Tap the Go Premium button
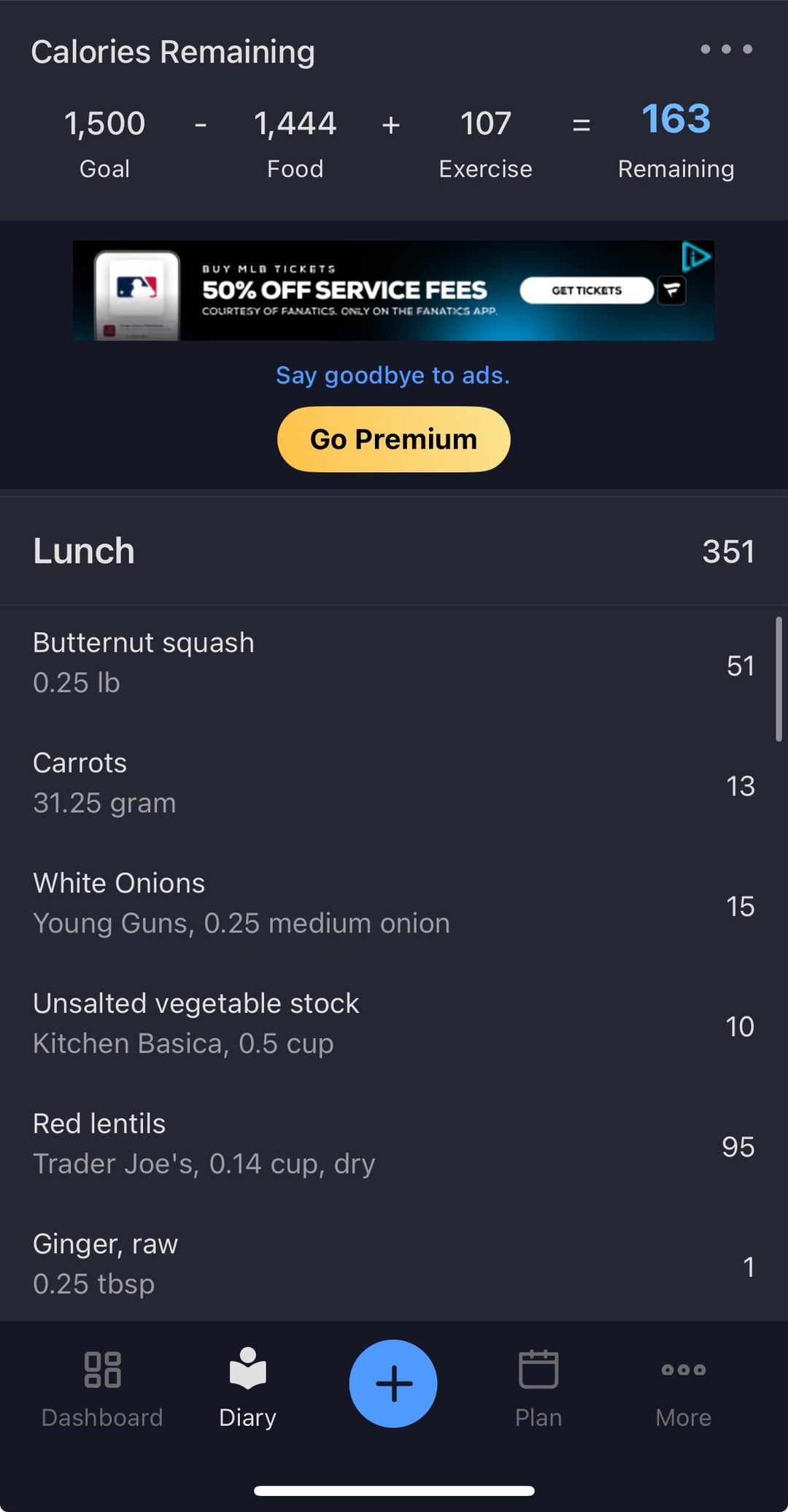This screenshot has width=788, height=1512. pos(393,439)
